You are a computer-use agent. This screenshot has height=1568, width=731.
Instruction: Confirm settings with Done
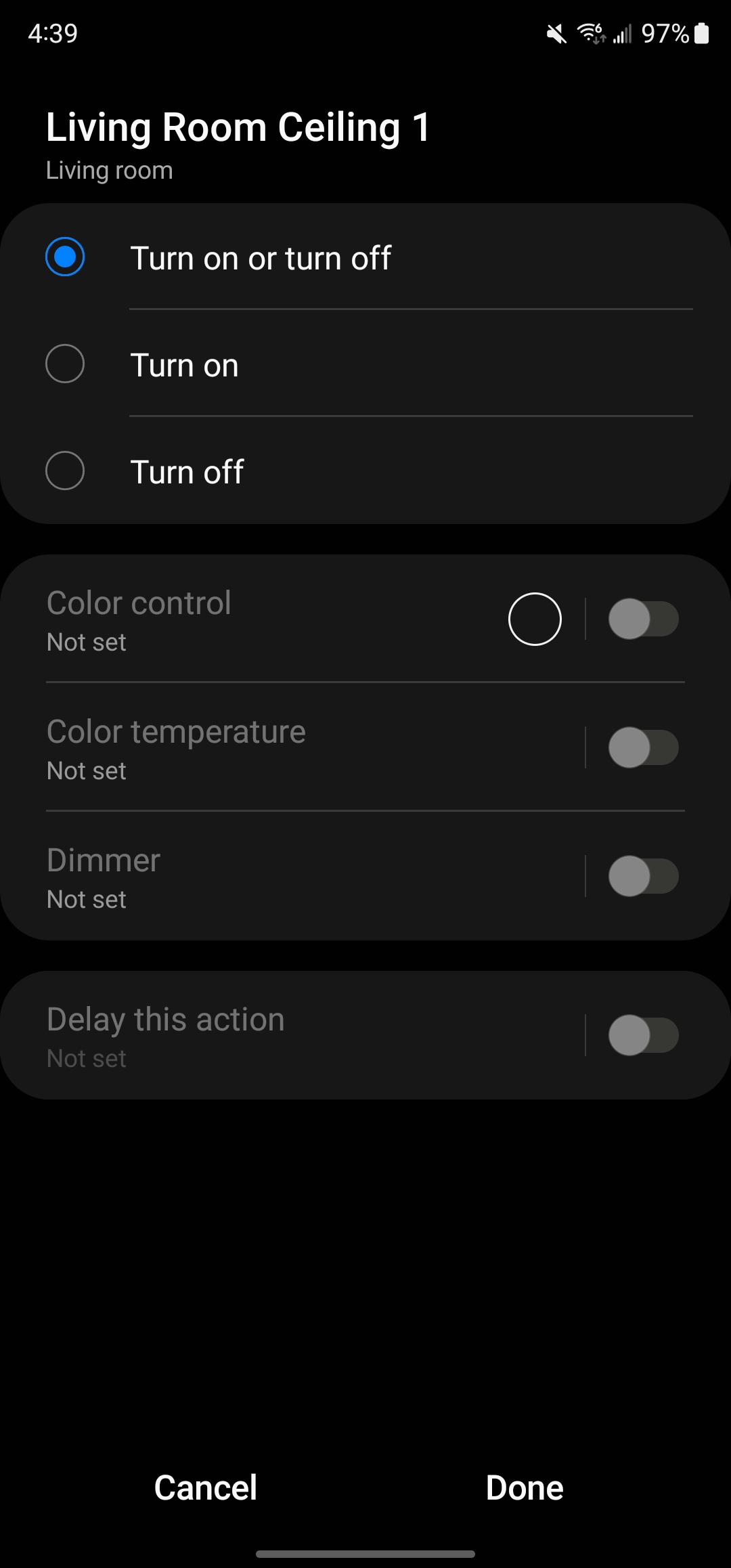(525, 1488)
